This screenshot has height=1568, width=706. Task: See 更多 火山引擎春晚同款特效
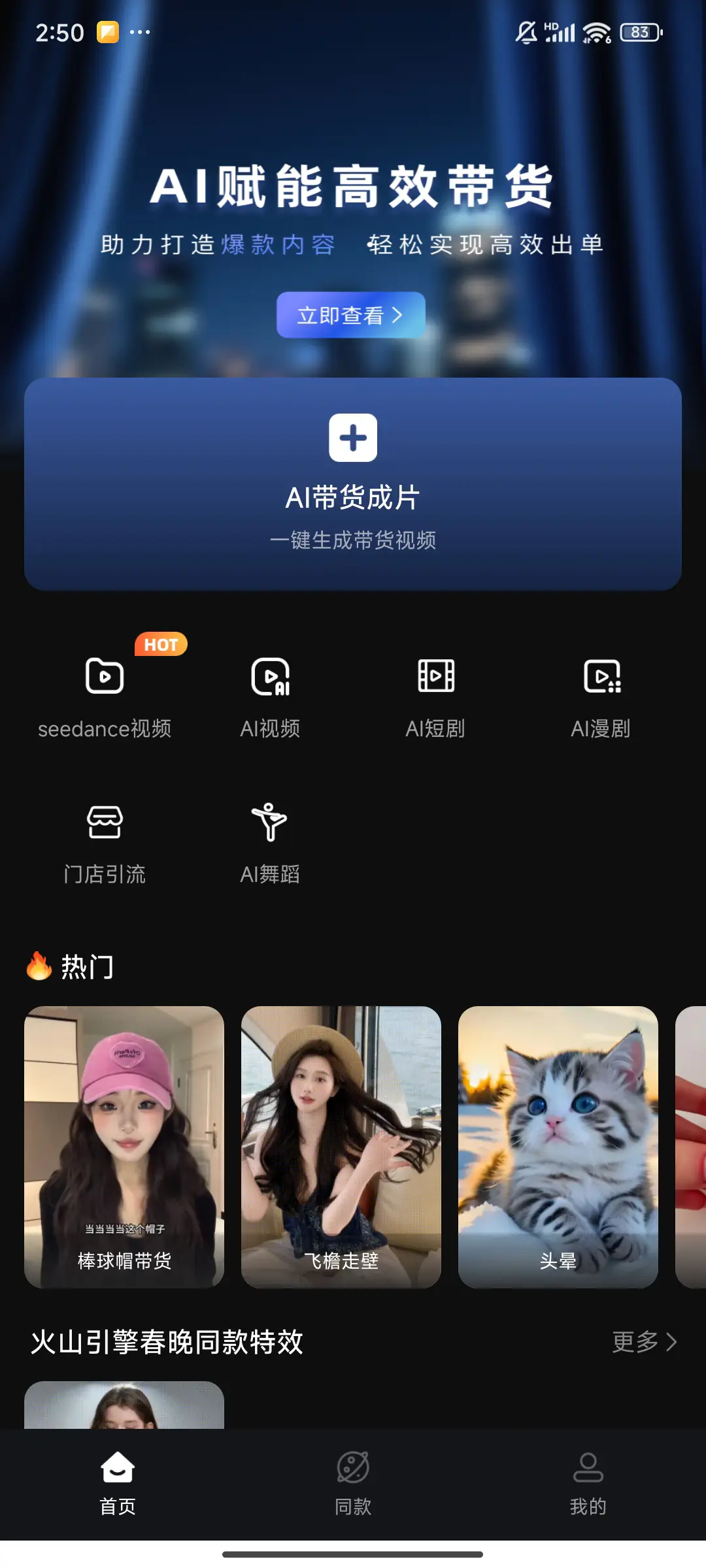click(644, 1342)
